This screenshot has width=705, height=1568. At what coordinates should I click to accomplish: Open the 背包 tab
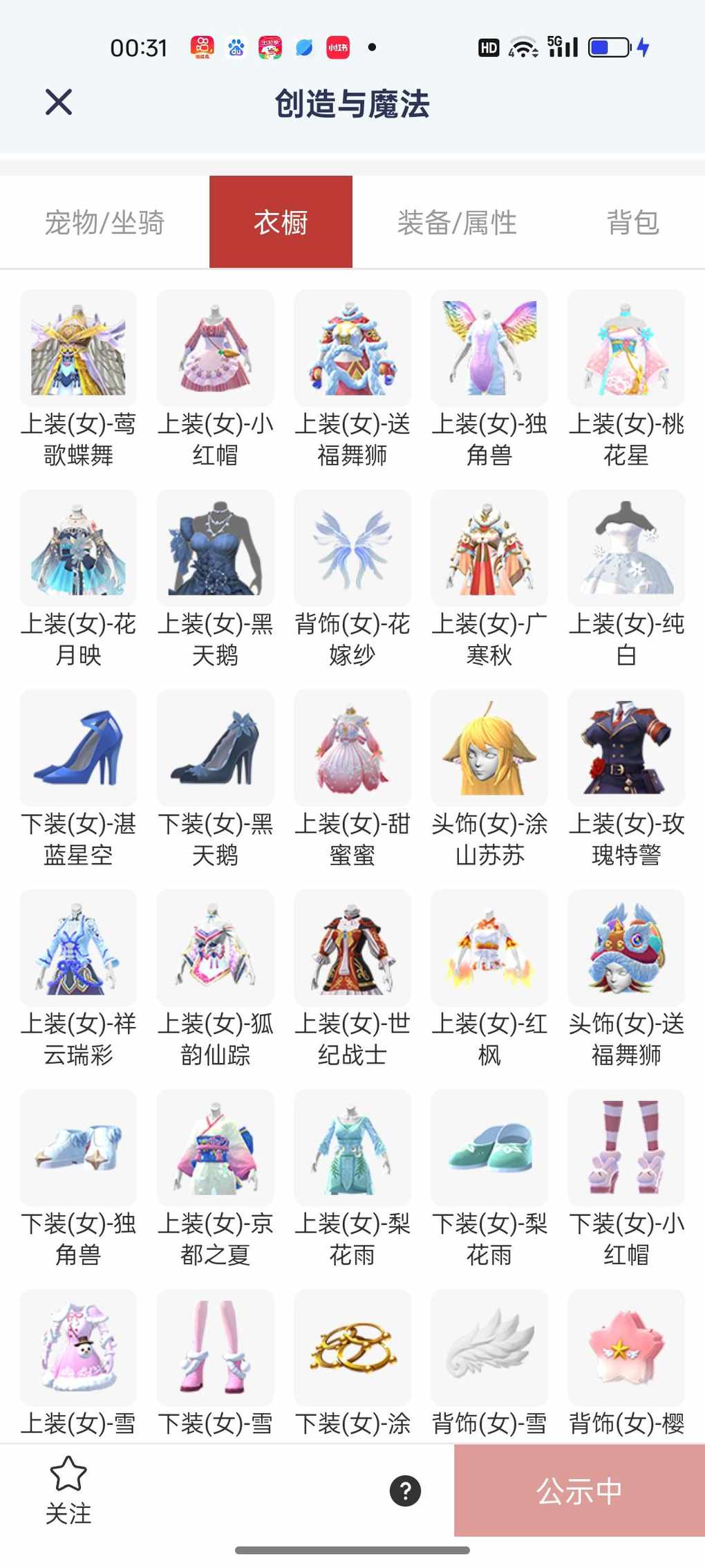[x=632, y=223]
